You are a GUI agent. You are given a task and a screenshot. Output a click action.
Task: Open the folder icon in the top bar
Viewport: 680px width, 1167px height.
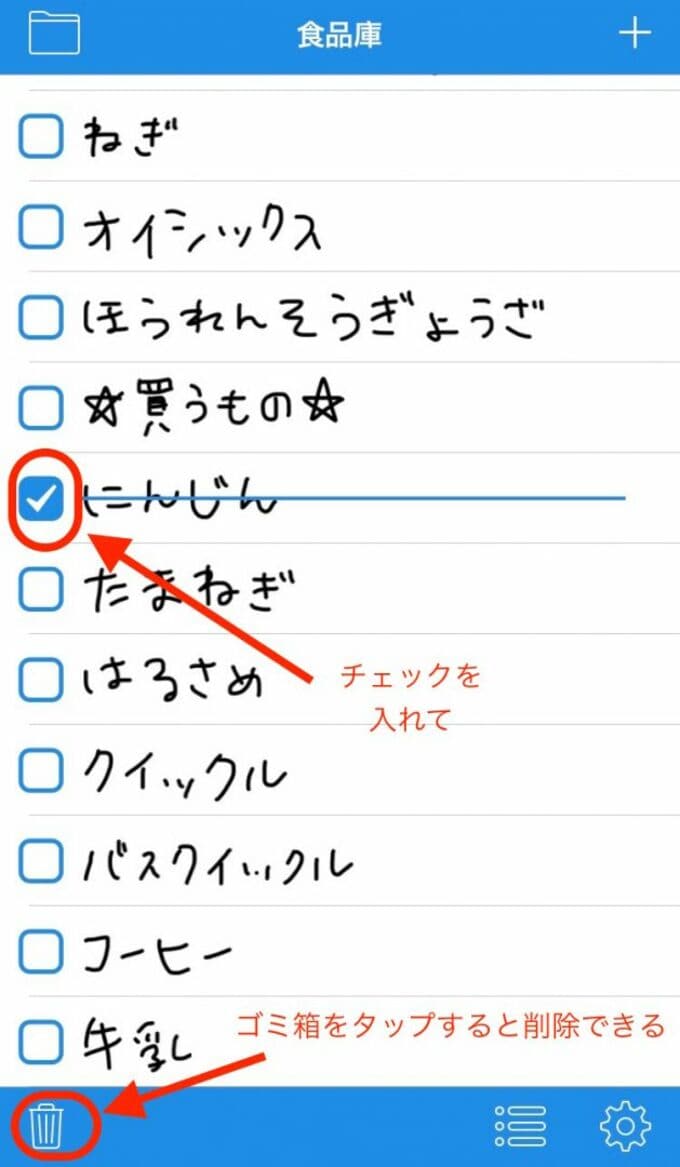54,33
